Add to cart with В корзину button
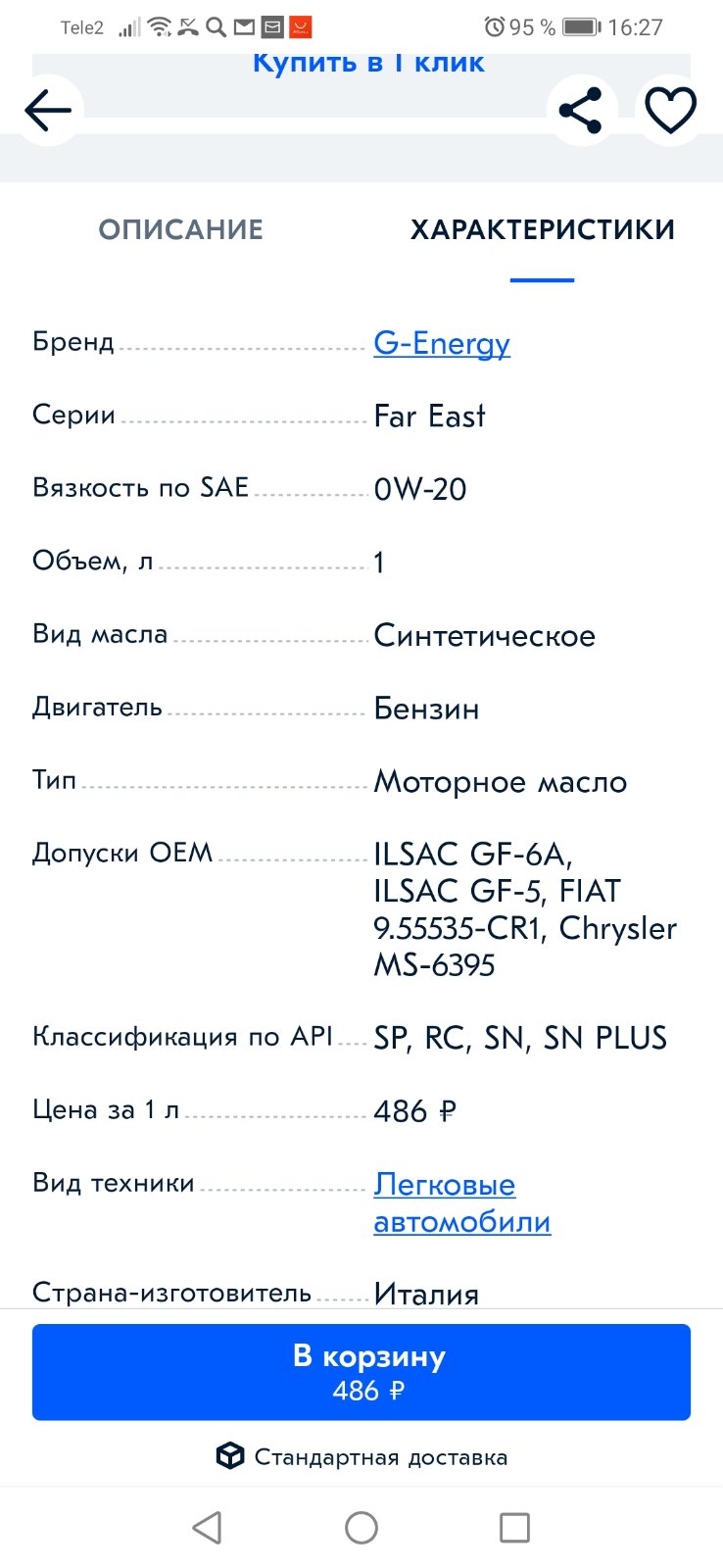This screenshot has height=1568, width=723. point(361,1372)
